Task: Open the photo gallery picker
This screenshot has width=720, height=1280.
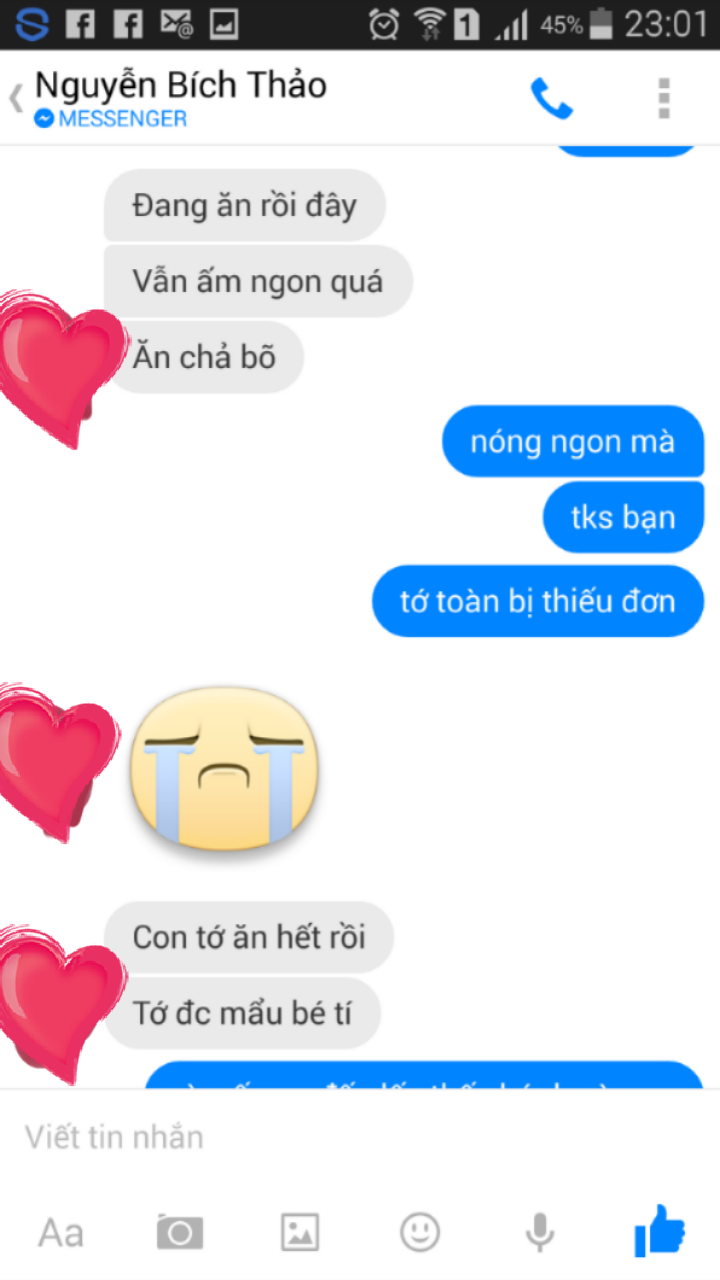Action: 300,1232
